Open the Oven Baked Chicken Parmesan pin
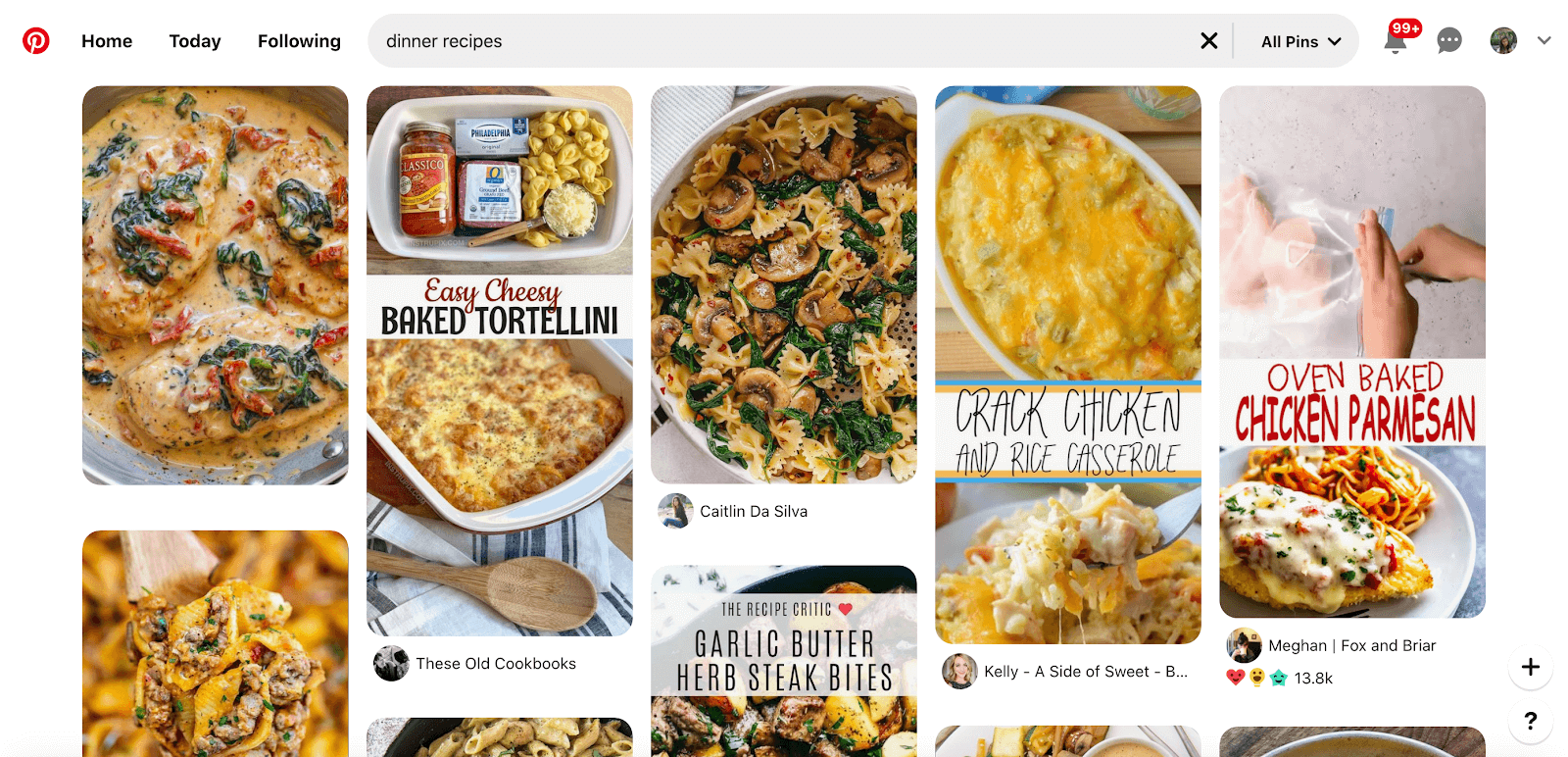This screenshot has height=757, width=1568. [1352, 351]
